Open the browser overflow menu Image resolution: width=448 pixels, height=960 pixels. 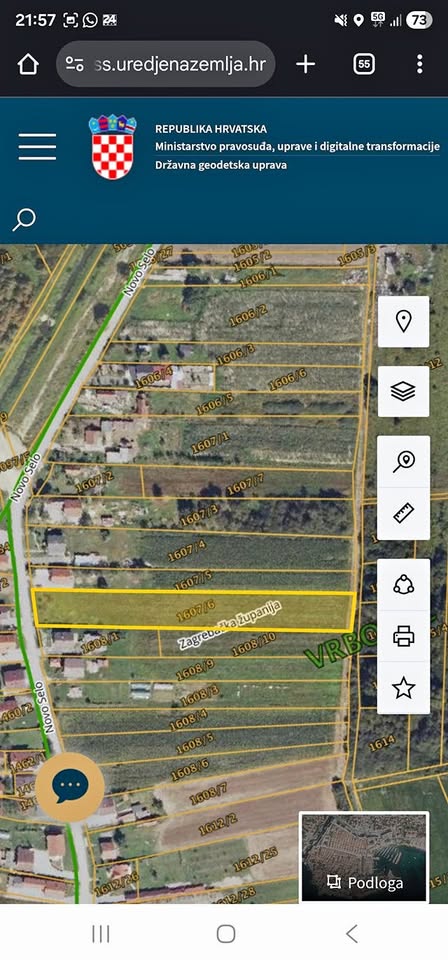(419, 64)
